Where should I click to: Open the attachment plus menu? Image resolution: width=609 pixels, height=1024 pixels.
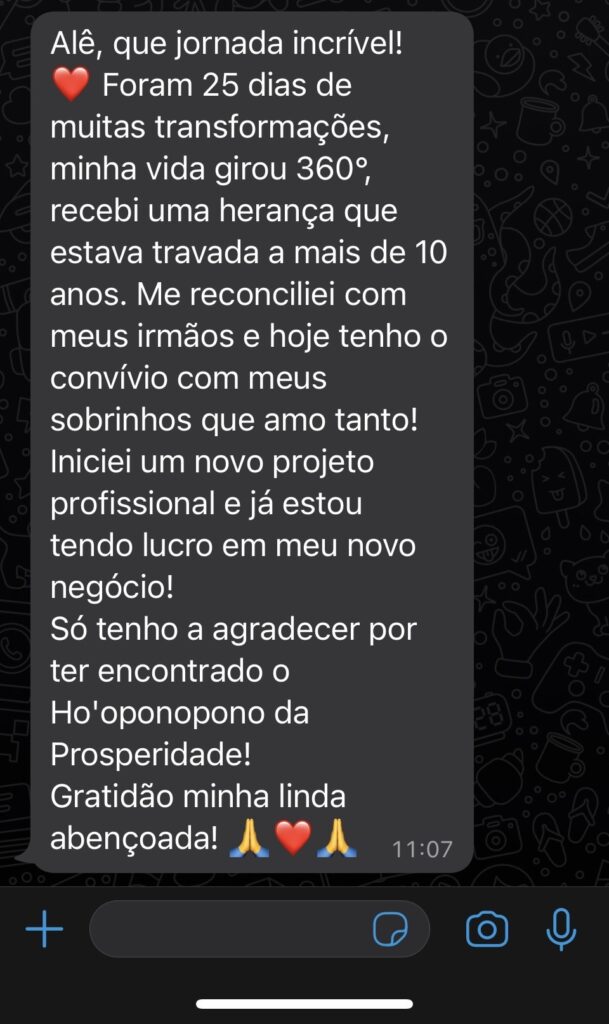coord(44,930)
